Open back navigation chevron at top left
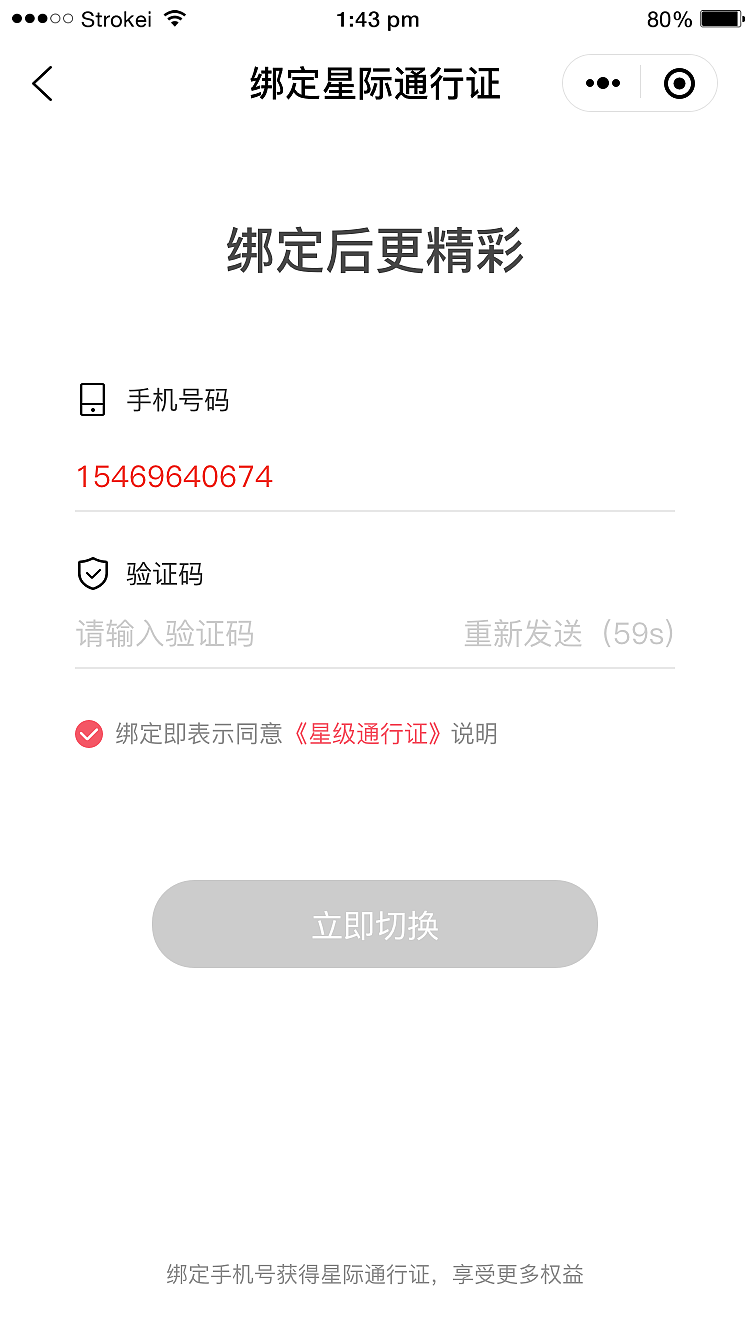Screen dimensions: 750x1334 (x=42, y=84)
